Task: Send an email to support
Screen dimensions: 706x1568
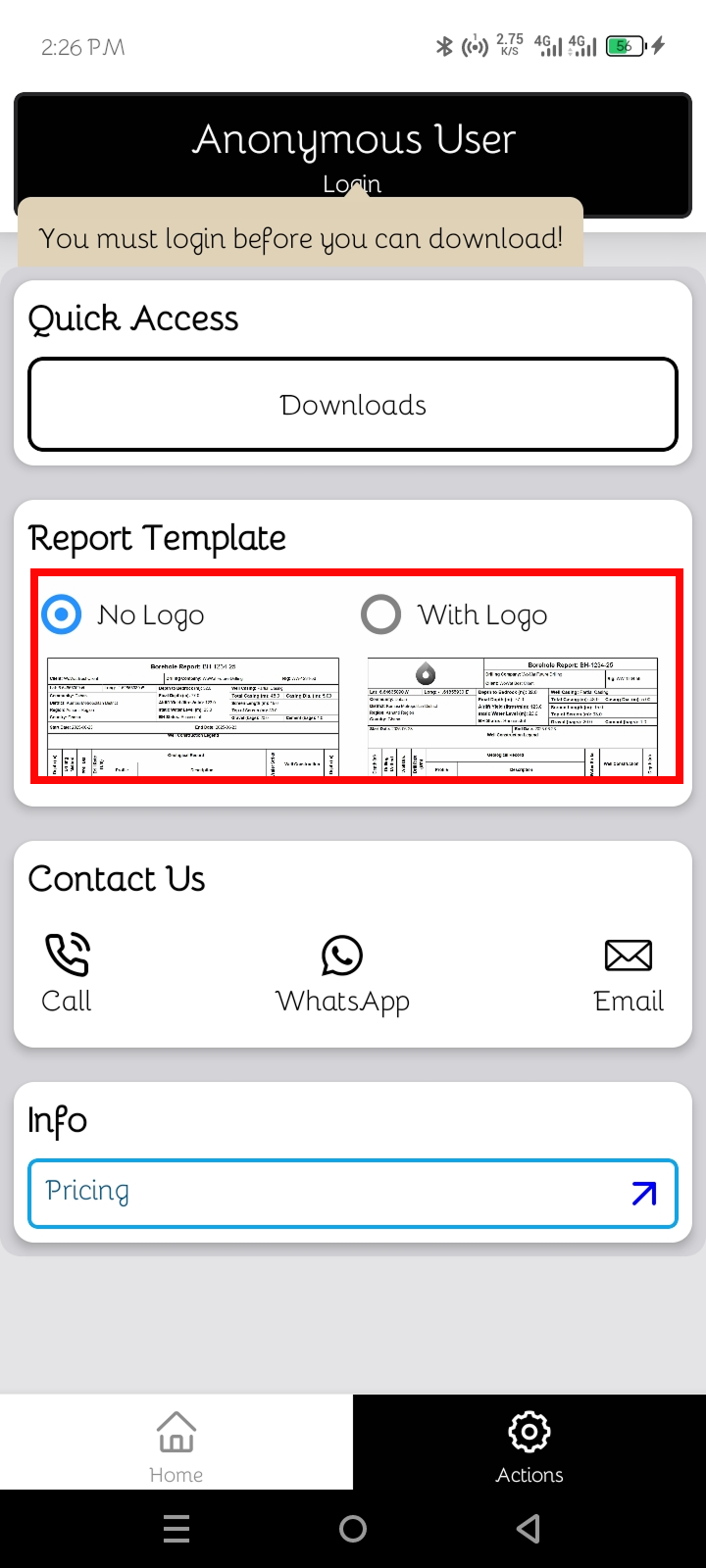Action: coord(629,972)
